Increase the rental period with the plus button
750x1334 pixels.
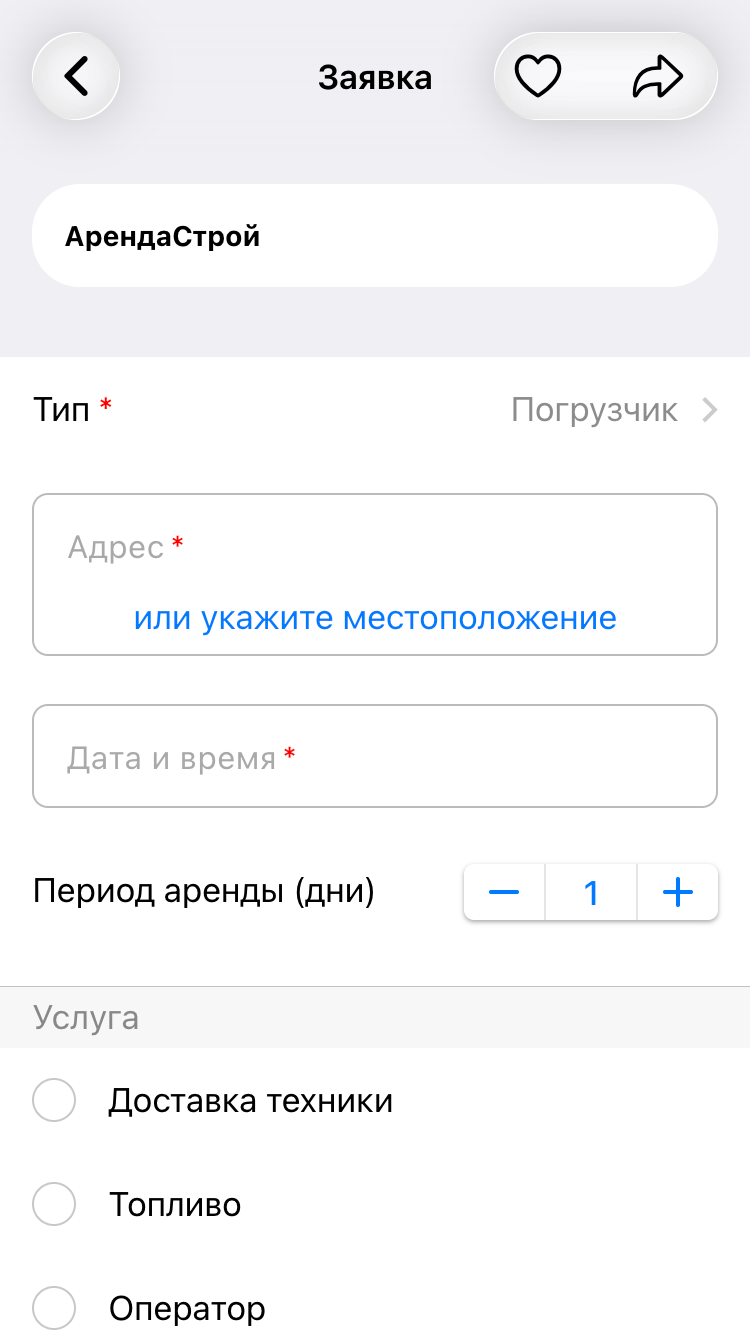[x=677, y=892]
